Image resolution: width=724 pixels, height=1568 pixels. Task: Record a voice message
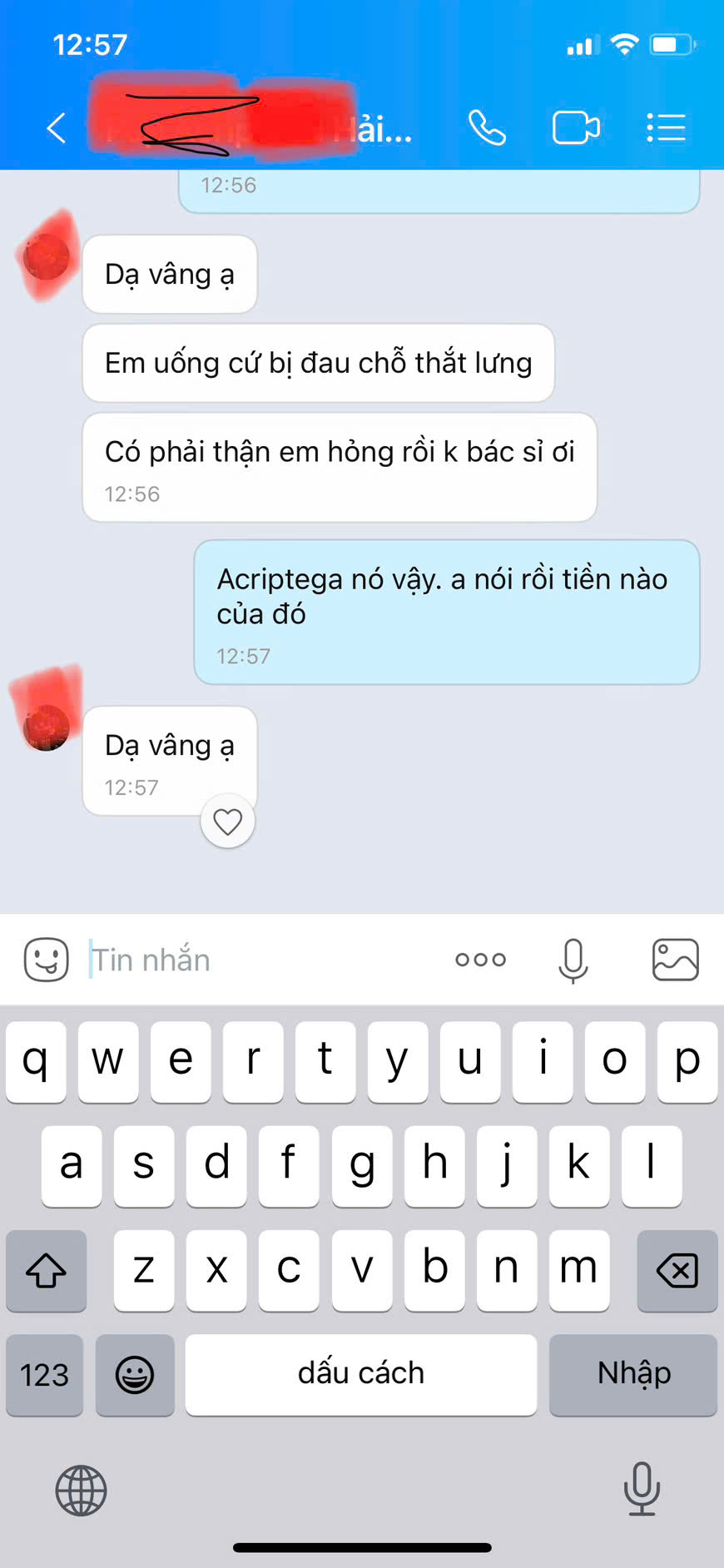coord(573,960)
